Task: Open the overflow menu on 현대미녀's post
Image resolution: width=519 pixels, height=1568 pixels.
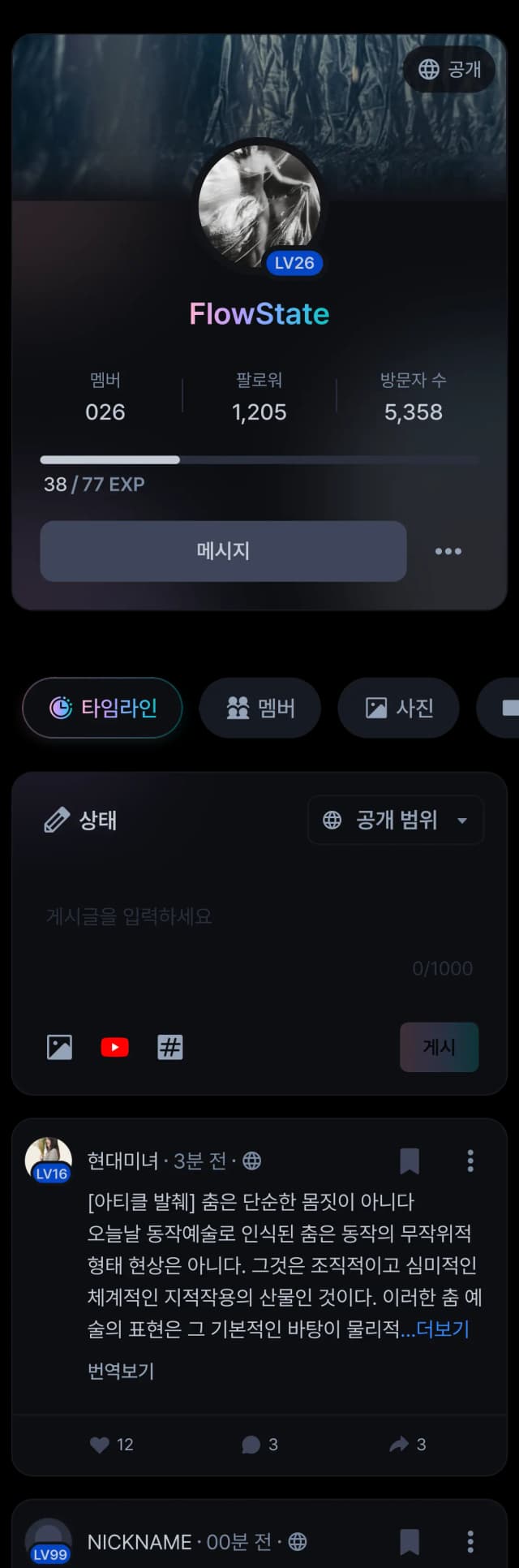Action: tap(470, 1161)
